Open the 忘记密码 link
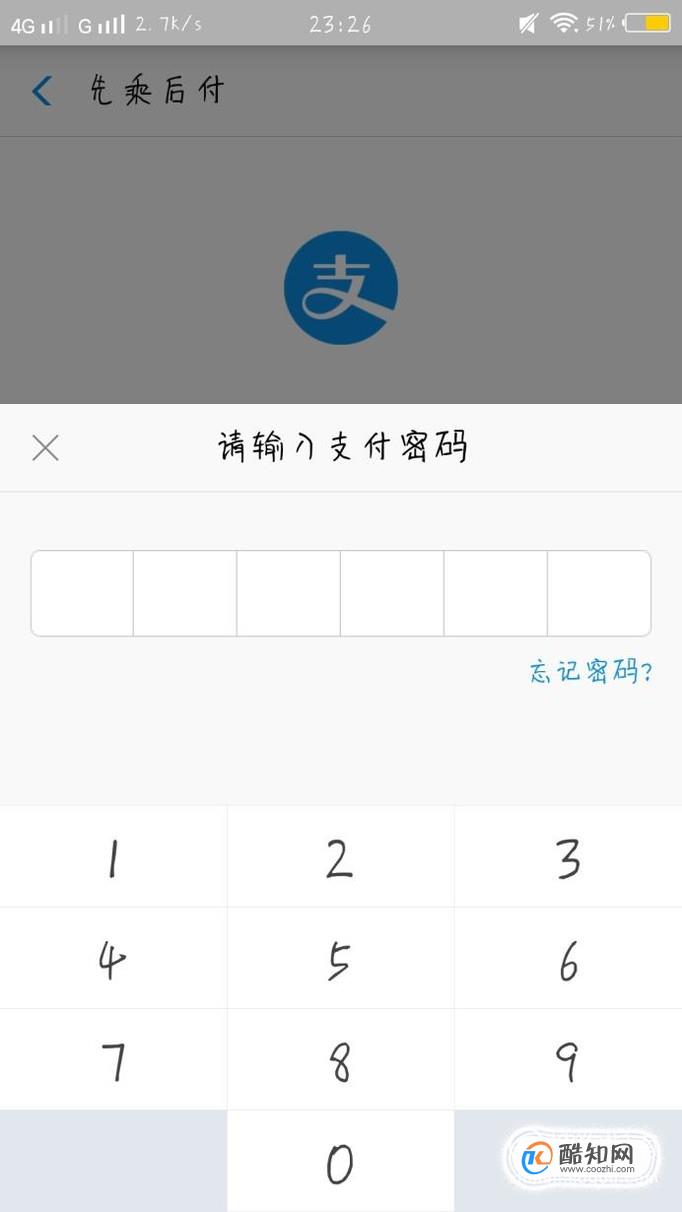682x1212 pixels. coord(591,671)
